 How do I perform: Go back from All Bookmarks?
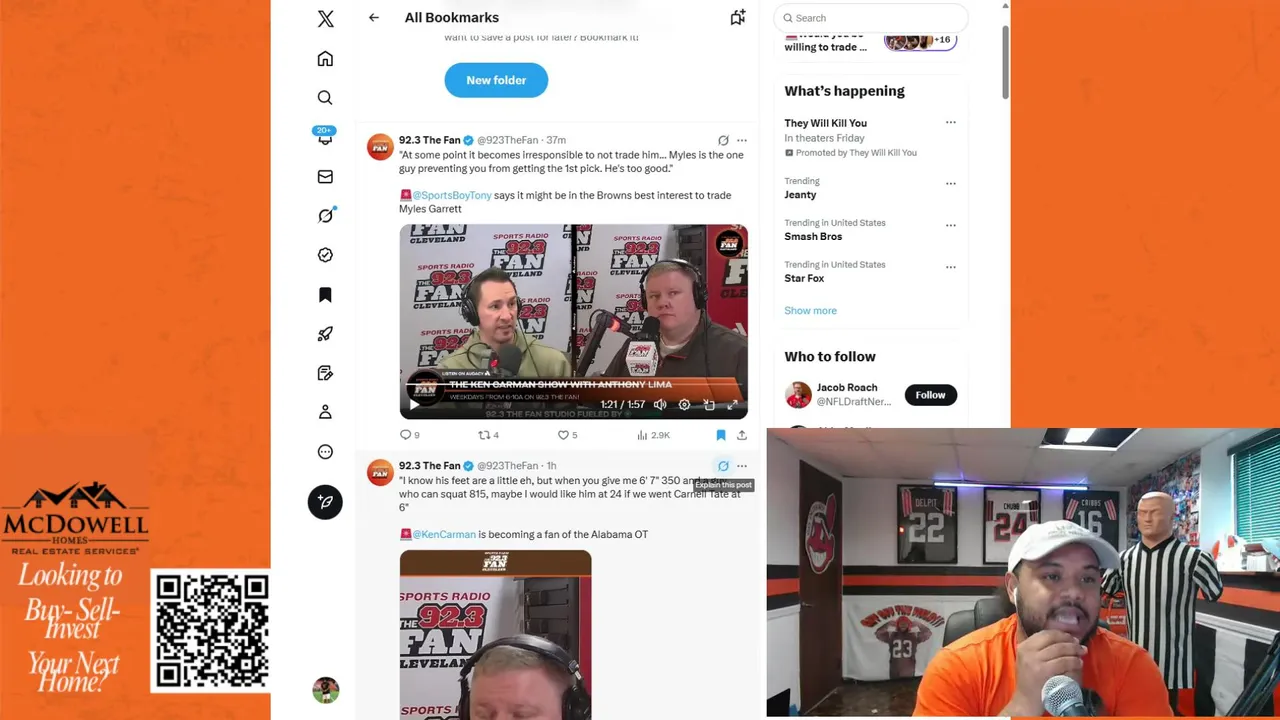point(374,18)
